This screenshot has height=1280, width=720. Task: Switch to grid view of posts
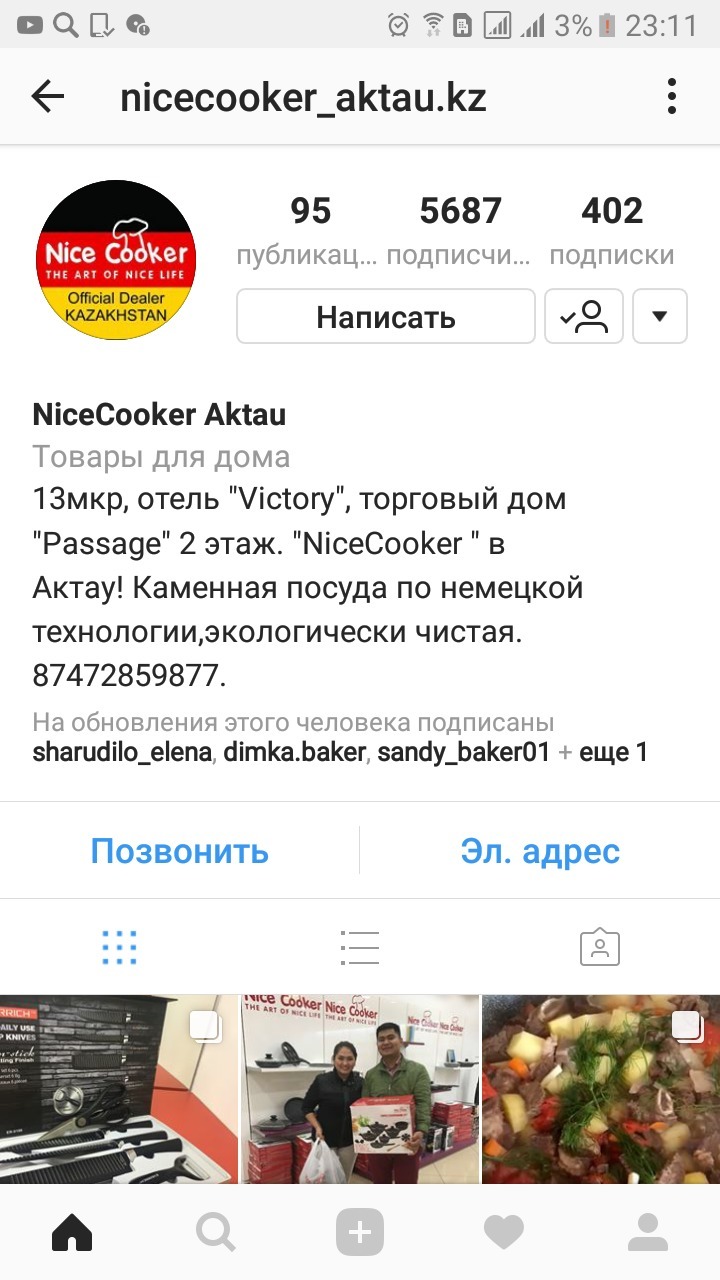(x=119, y=947)
